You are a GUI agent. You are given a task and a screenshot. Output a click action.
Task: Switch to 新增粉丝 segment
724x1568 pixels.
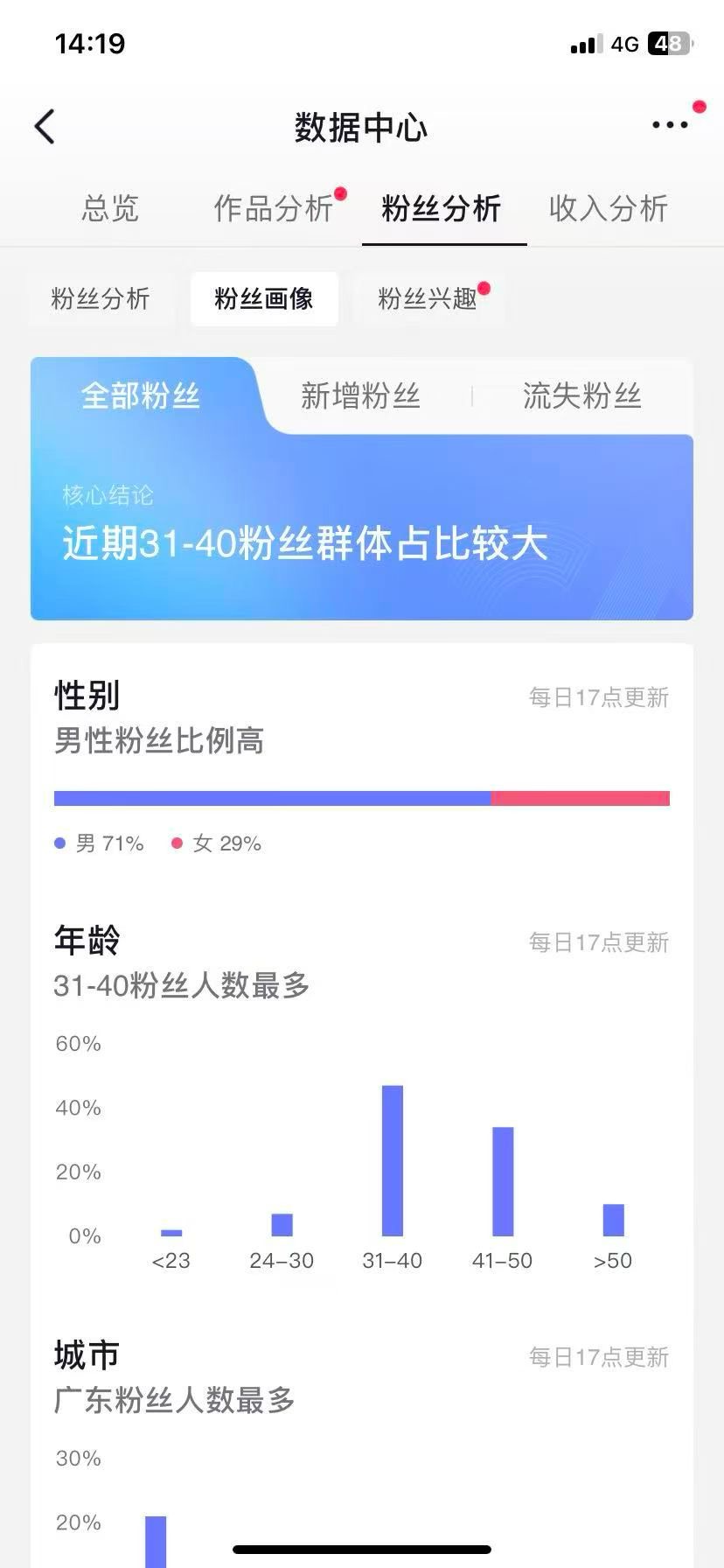(x=361, y=395)
